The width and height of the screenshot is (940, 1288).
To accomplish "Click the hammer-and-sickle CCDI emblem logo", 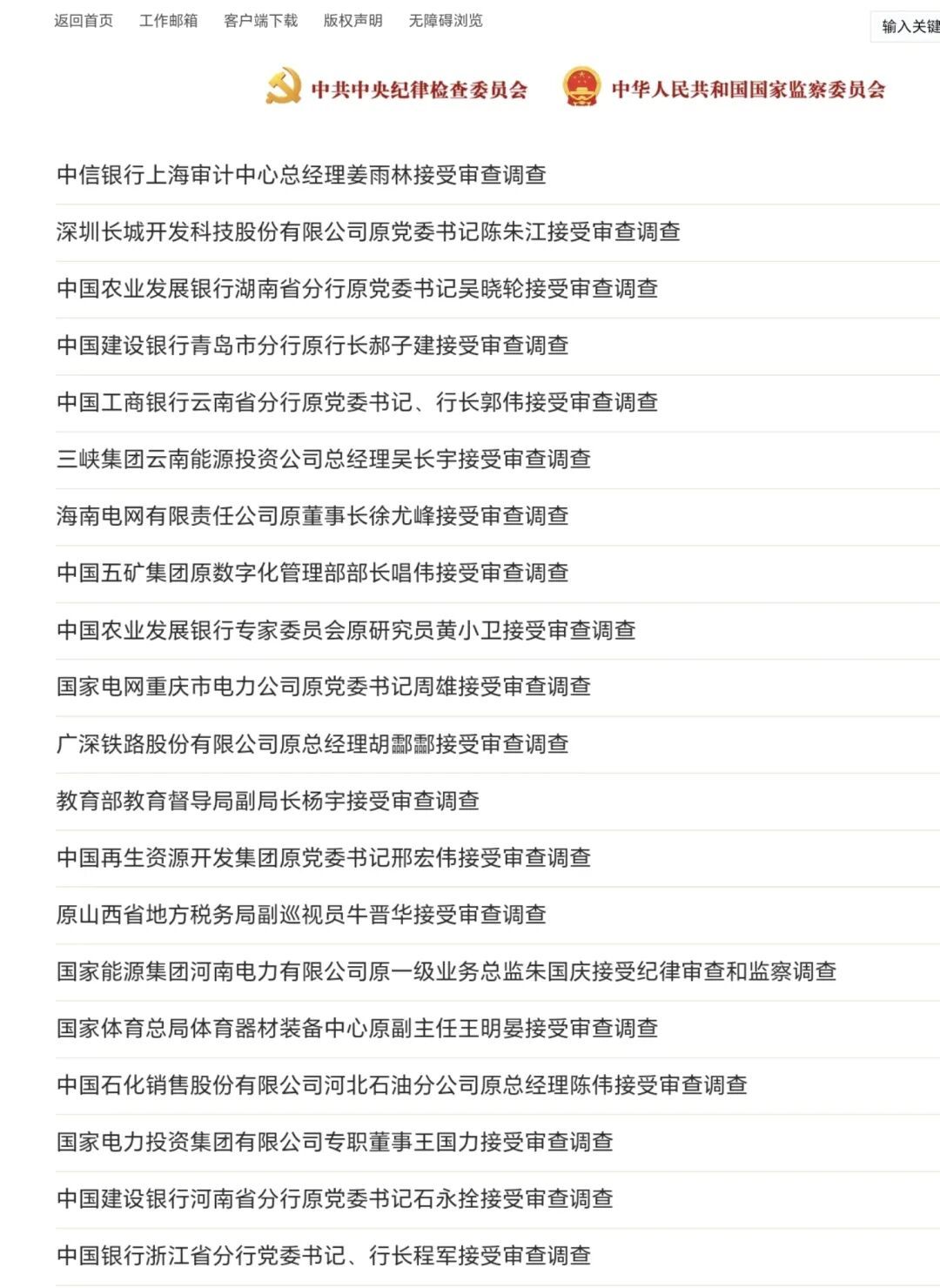I will 285,88.
